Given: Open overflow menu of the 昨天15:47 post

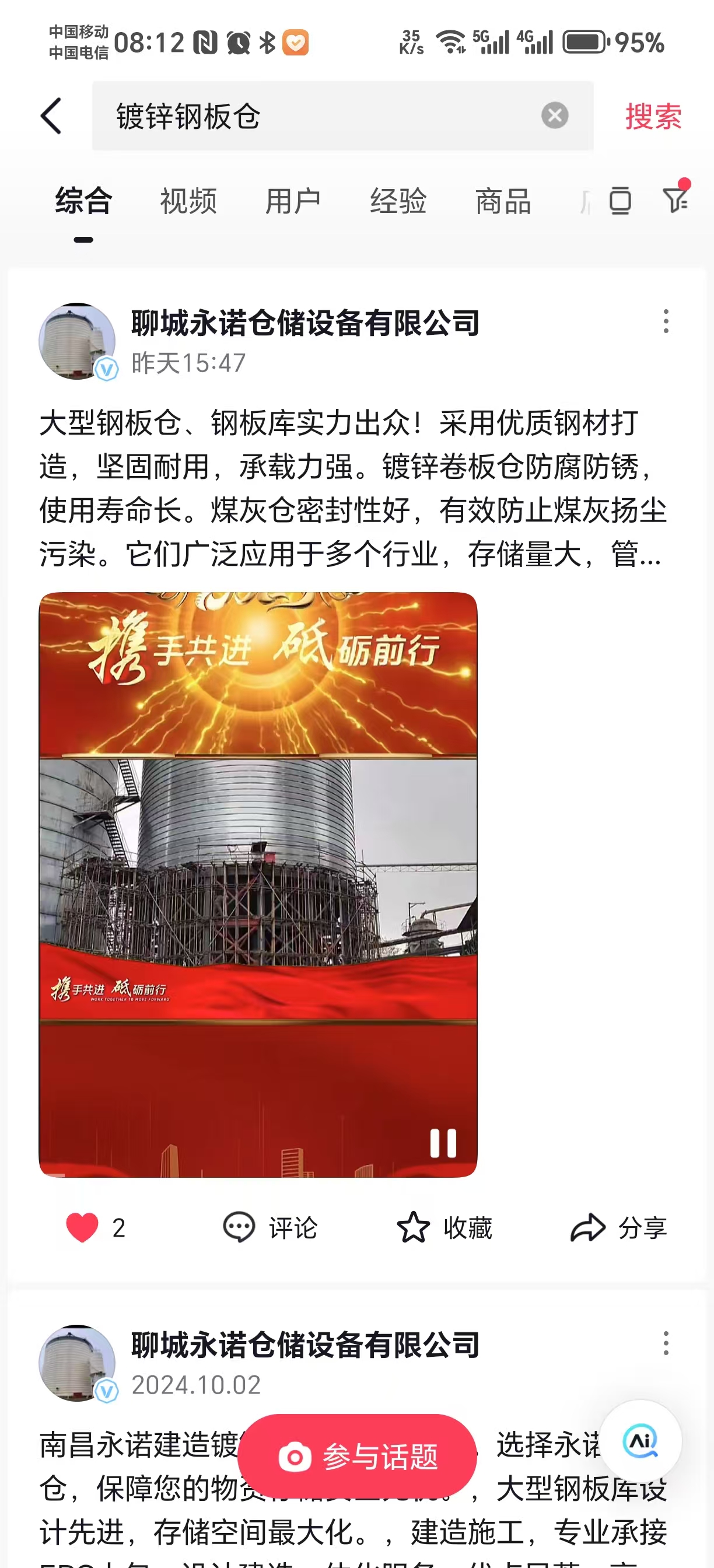Looking at the screenshot, I should click(x=666, y=321).
